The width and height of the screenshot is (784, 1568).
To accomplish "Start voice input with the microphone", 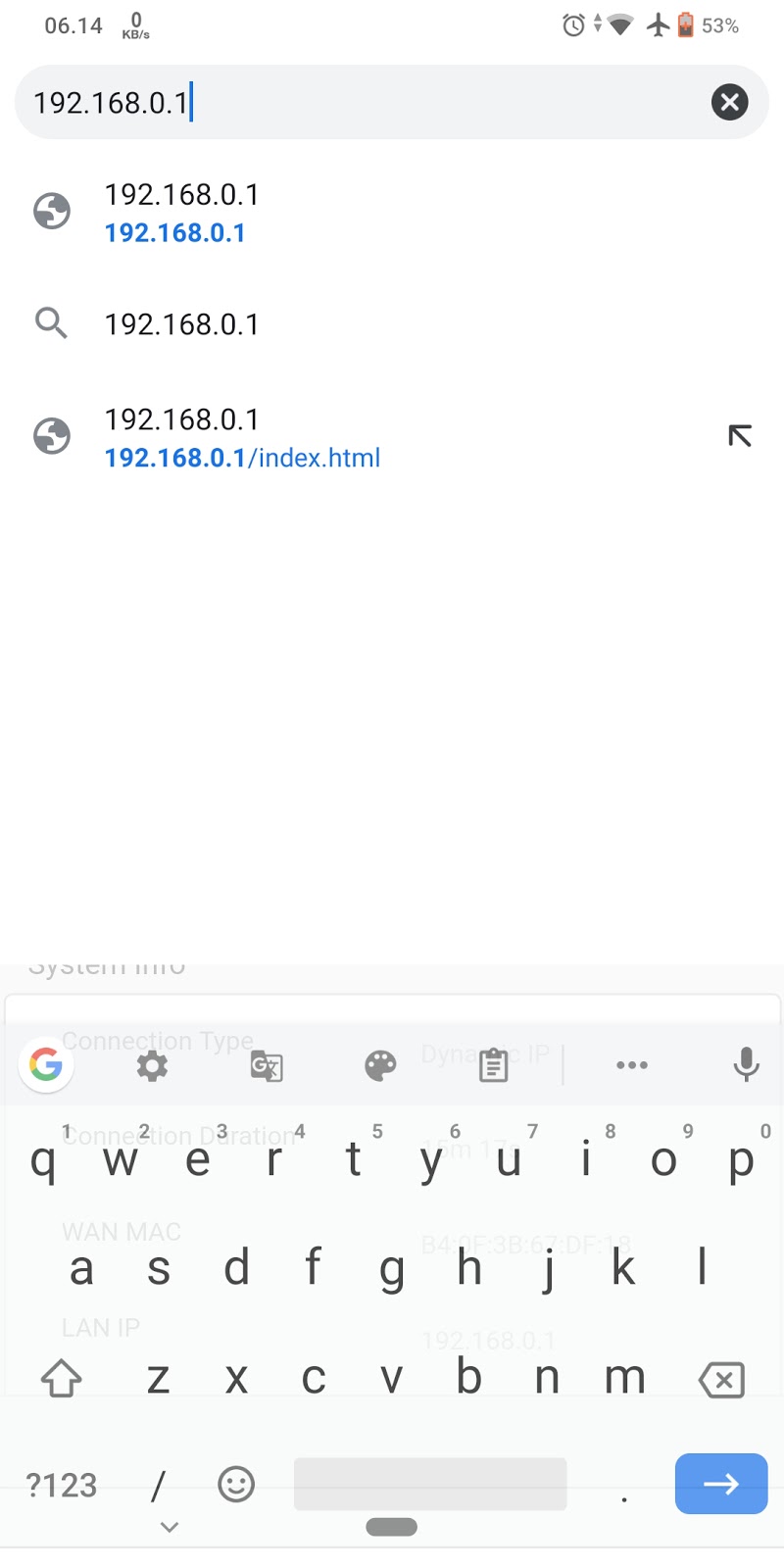I will click(x=746, y=1064).
